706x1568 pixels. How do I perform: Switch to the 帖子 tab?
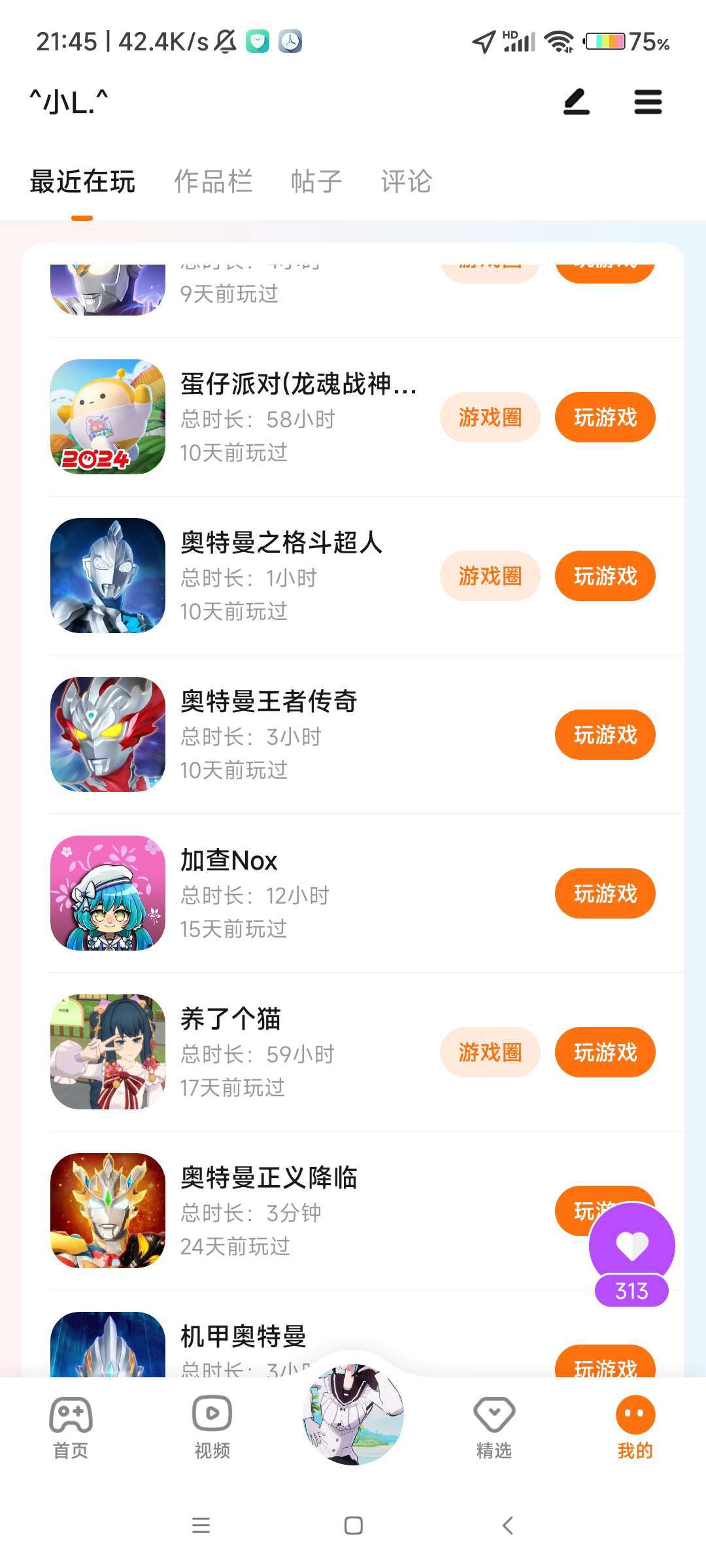click(x=316, y=182)
